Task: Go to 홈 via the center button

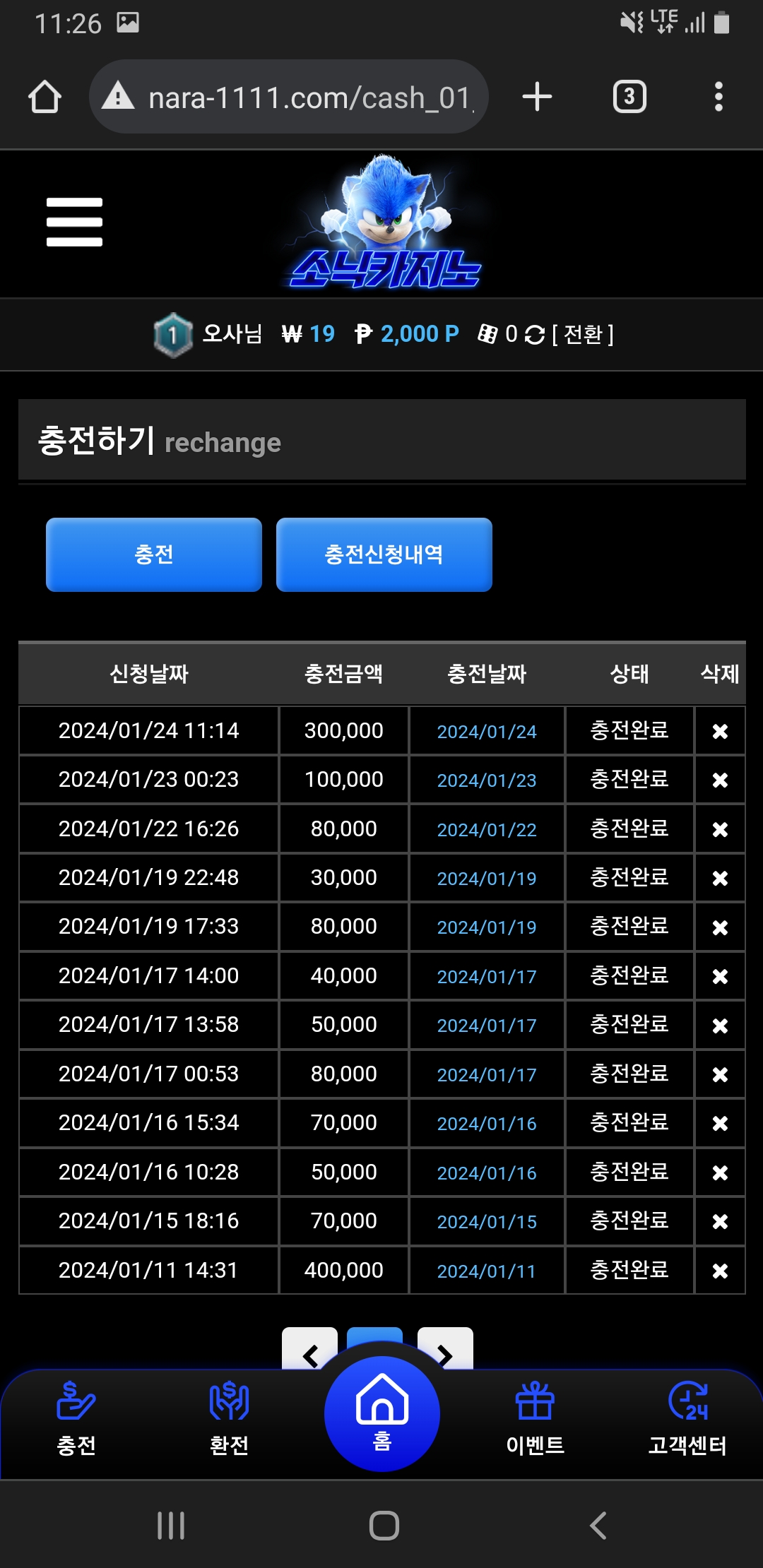Action: click(x=382, y=1413)
